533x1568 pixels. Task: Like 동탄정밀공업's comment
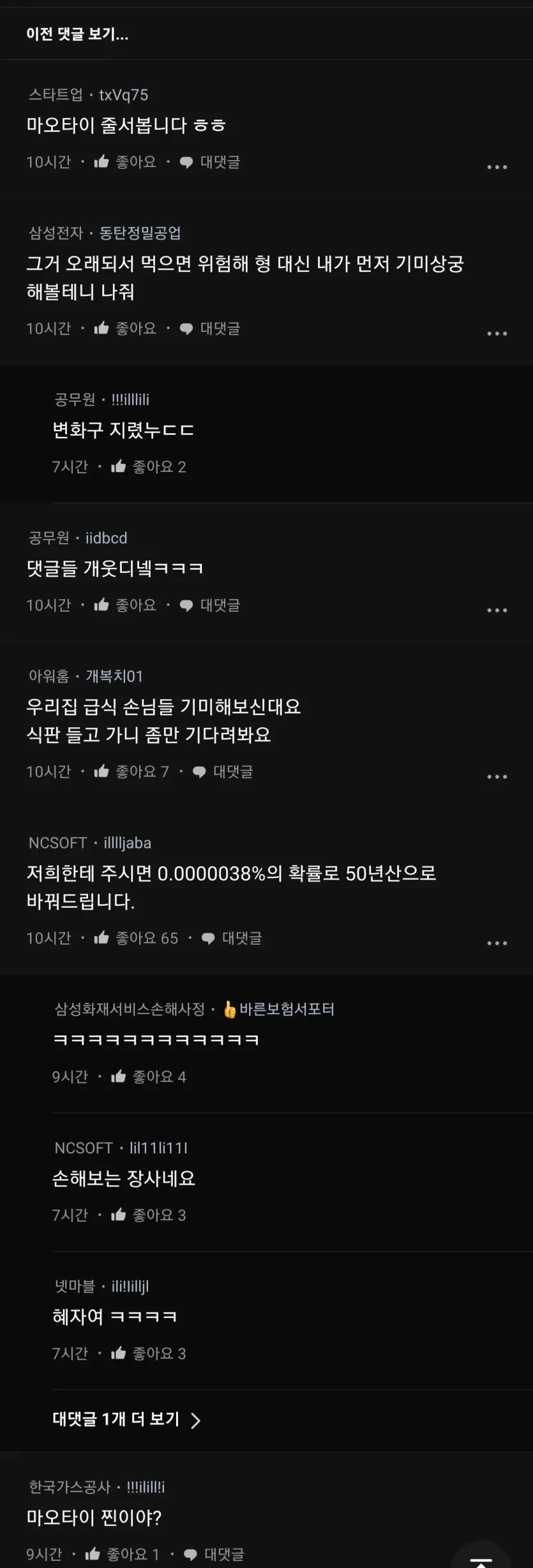click(125, 329)
